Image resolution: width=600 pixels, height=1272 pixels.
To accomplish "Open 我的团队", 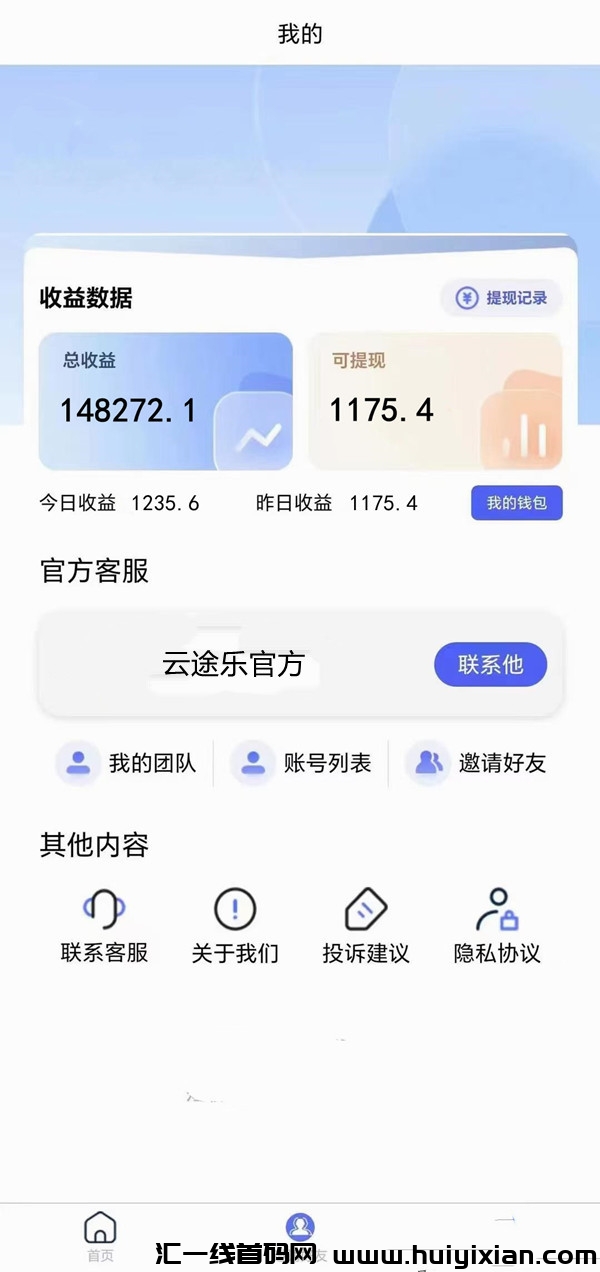I will 127,764.
